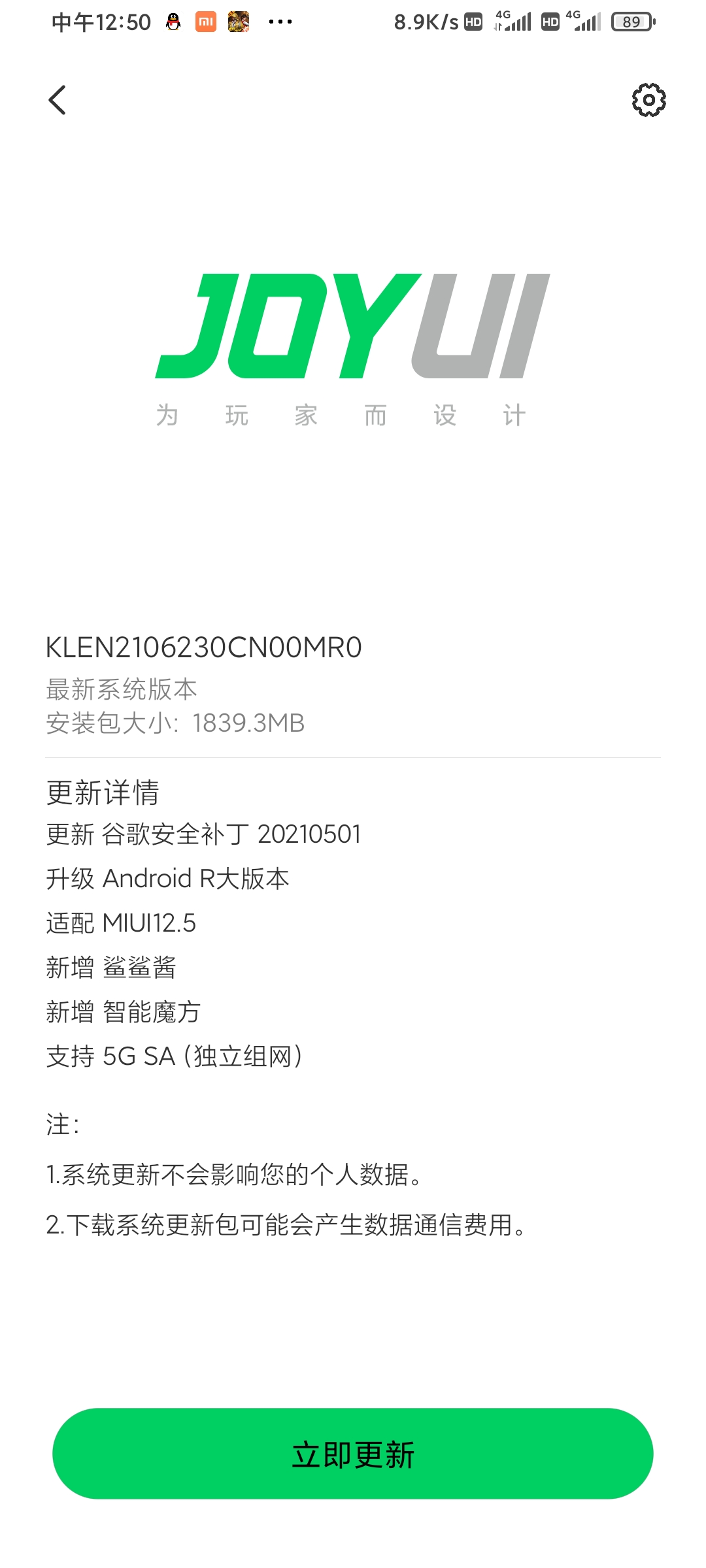
Task: Tap the 立即更新 button to update now
Action: click(x=353, y=1454)
